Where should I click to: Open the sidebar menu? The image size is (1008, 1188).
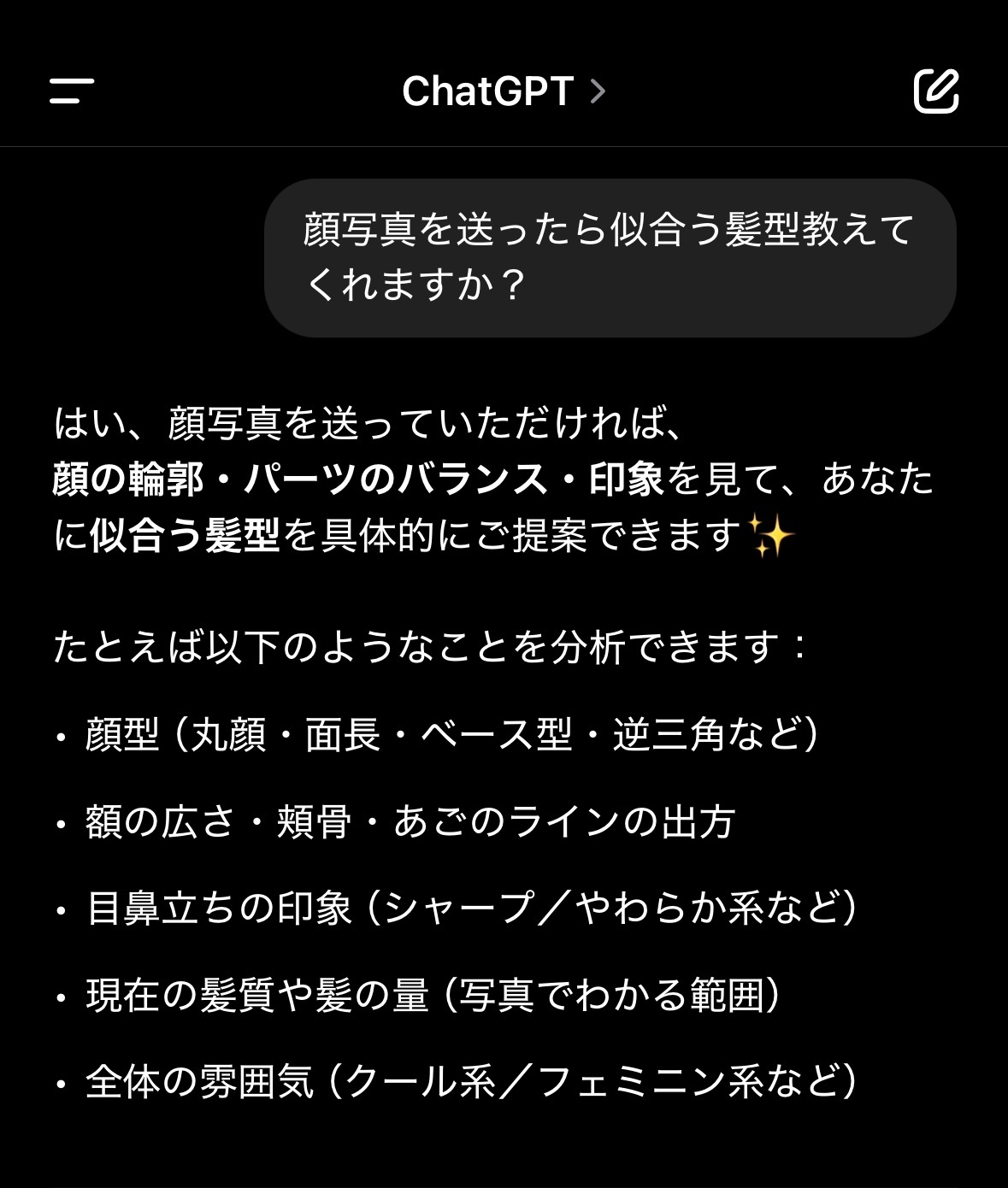point(72,91)
